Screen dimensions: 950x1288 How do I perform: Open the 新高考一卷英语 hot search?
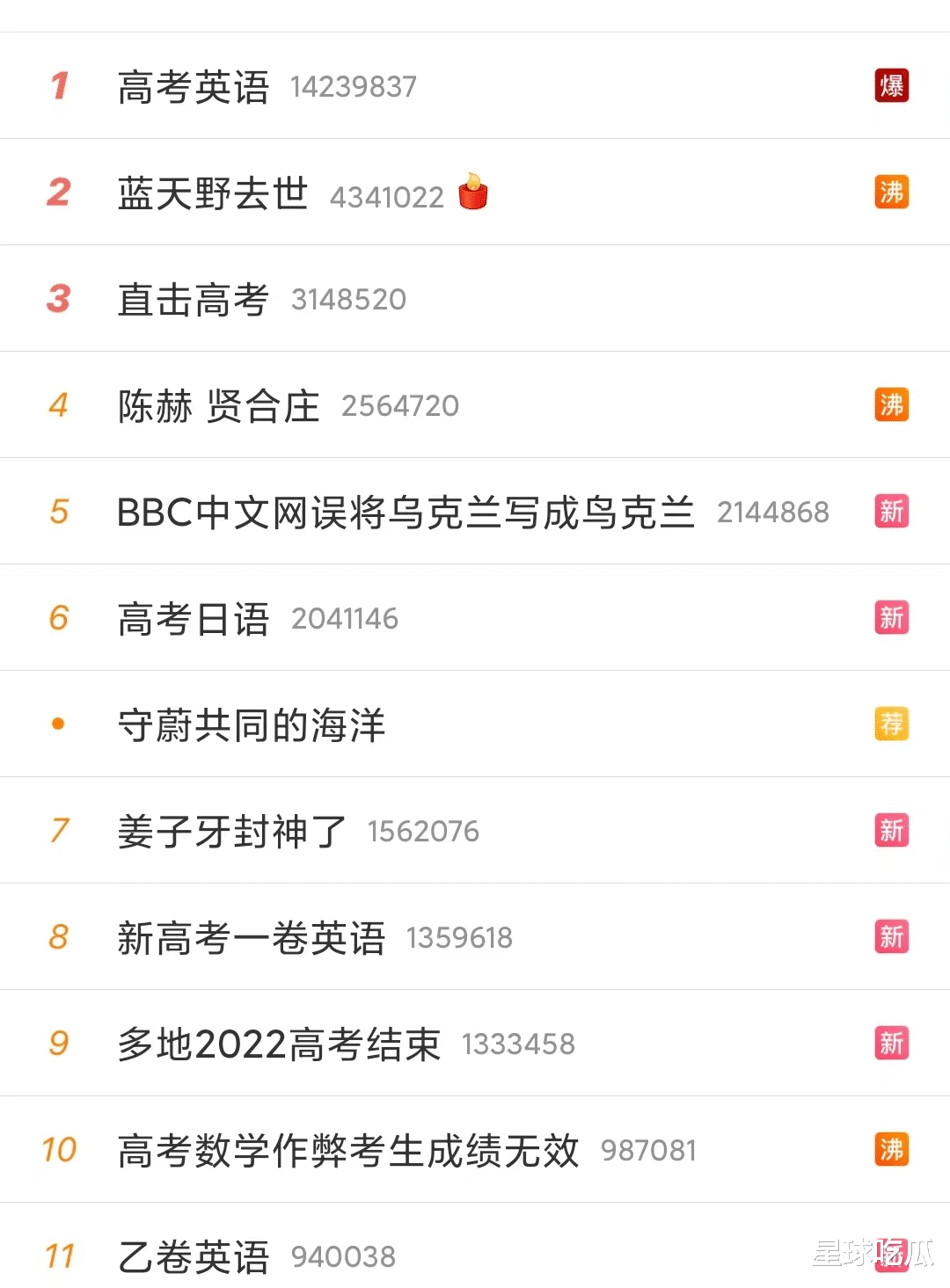(x=252, y=938)
